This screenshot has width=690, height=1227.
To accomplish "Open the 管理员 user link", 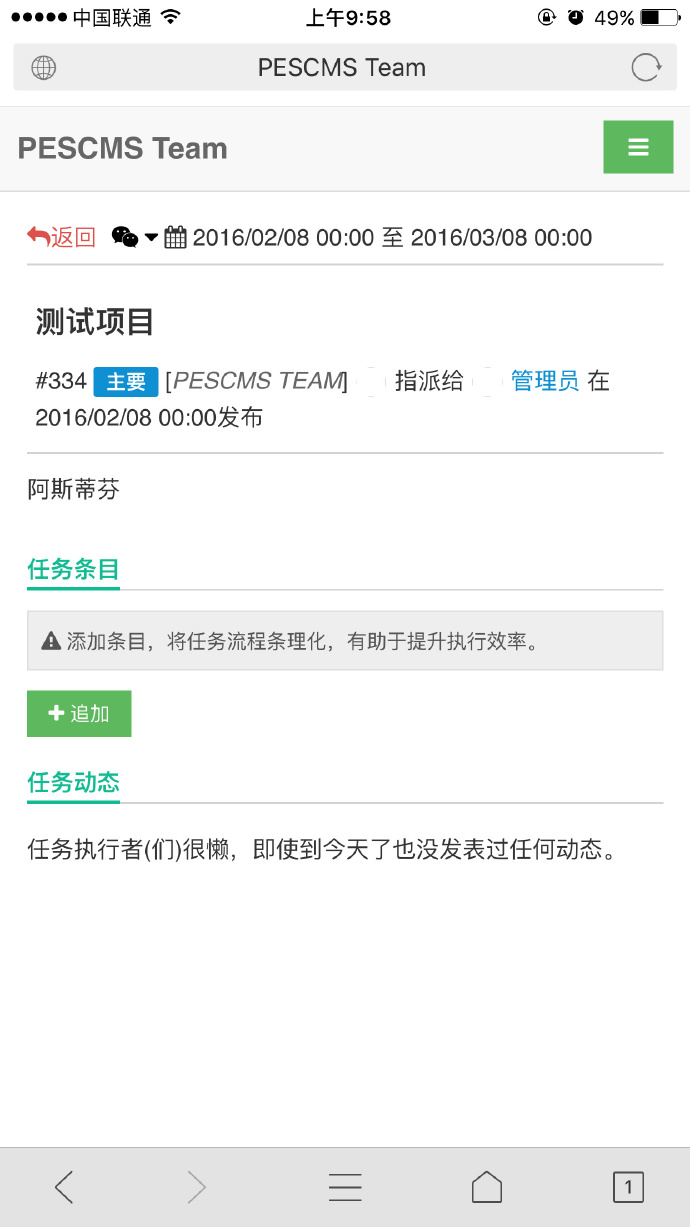I will click(x=545, y=381).
